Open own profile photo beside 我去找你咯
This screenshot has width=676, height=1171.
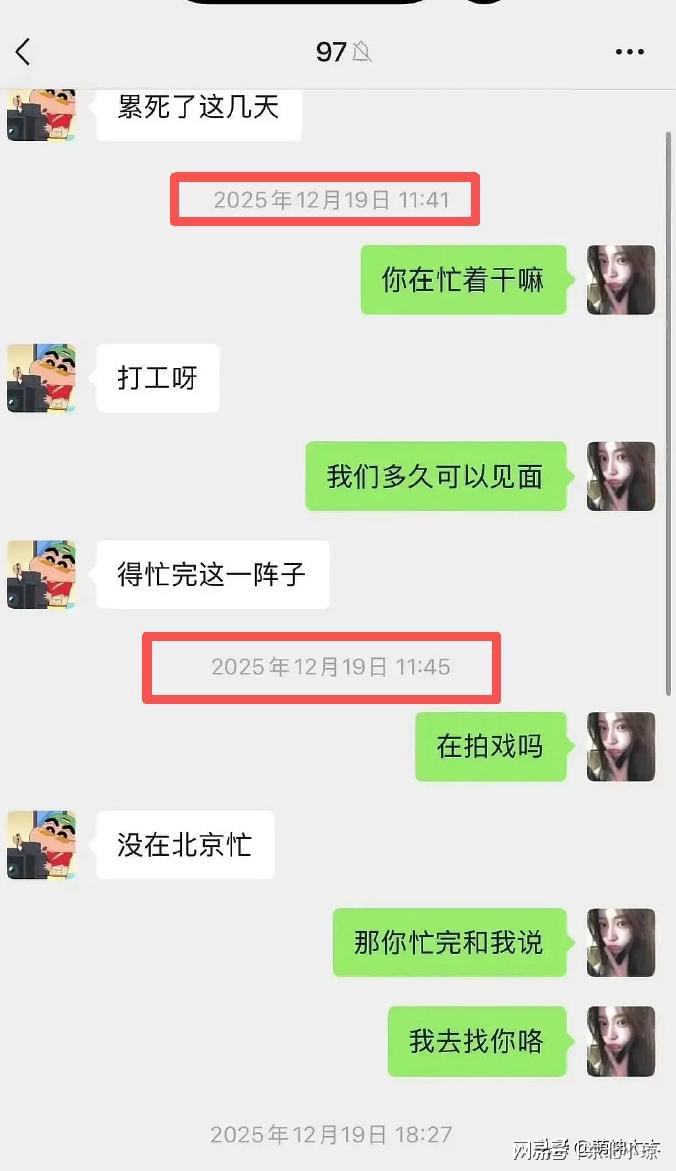620,1041
